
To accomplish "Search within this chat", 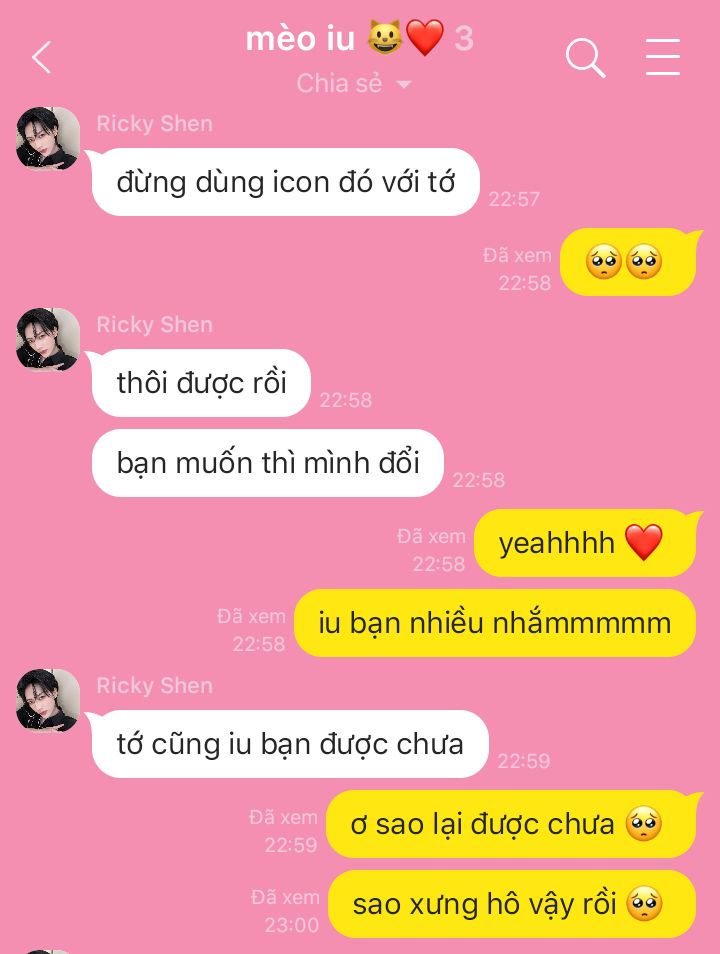I will [x=585, y=57].
